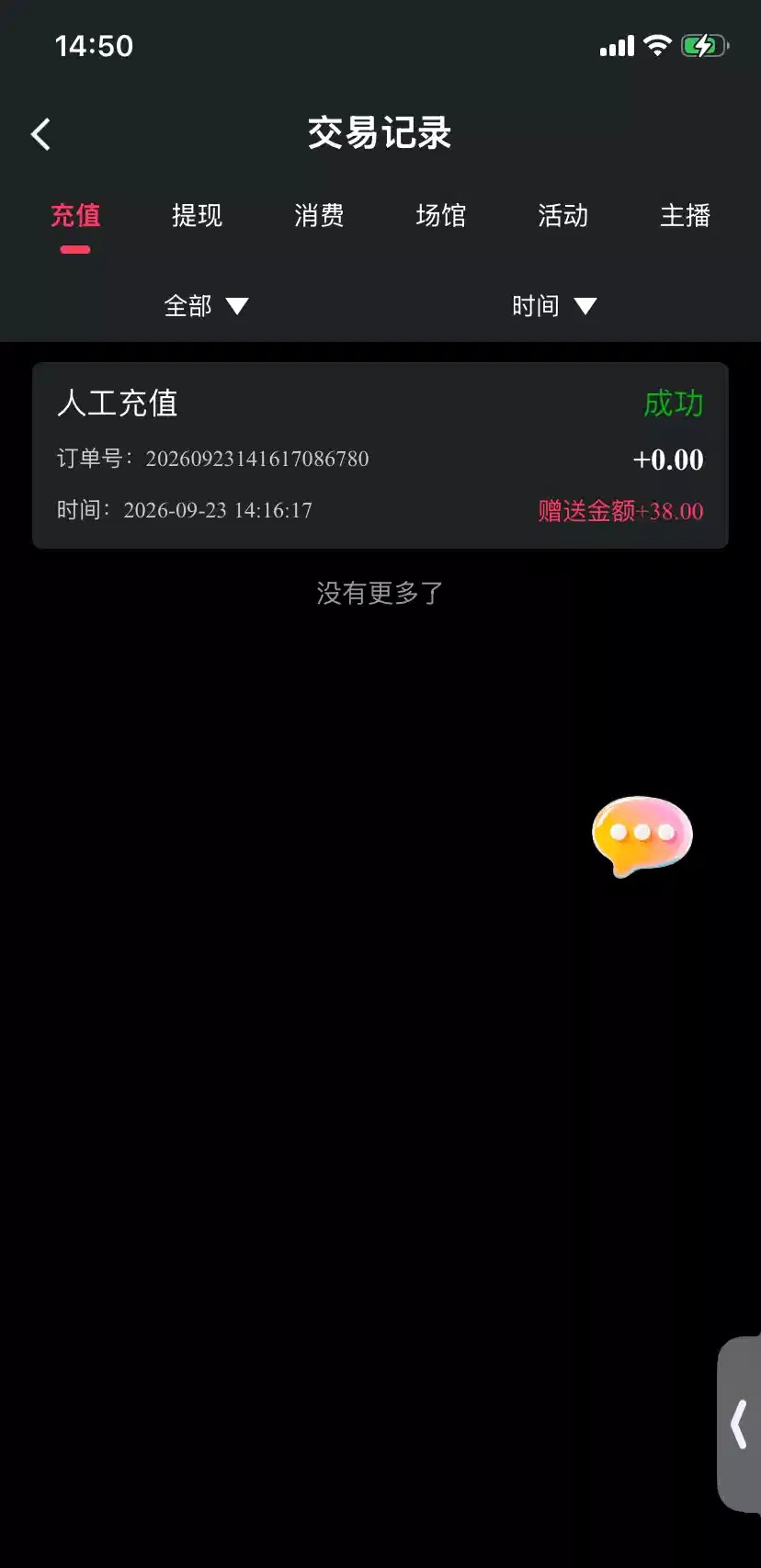Open the 消费 tab

[x=319, y=216]
